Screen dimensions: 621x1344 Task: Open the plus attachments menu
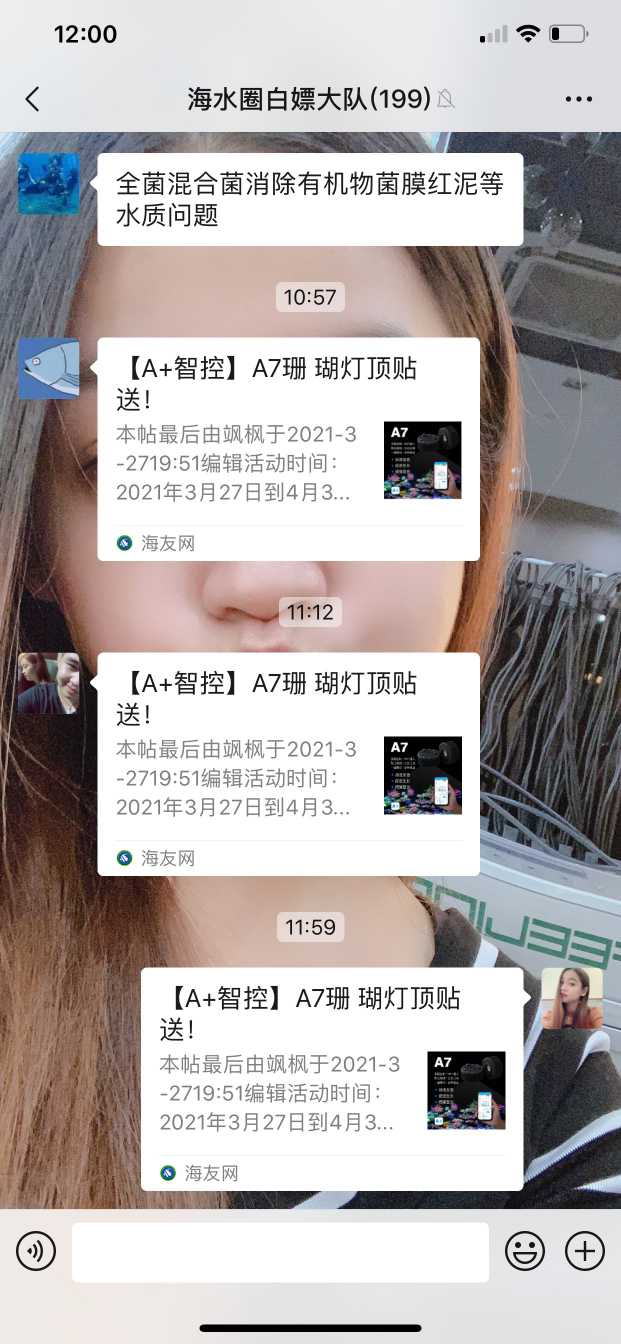pyautogui.click(x=585, y=1251)
